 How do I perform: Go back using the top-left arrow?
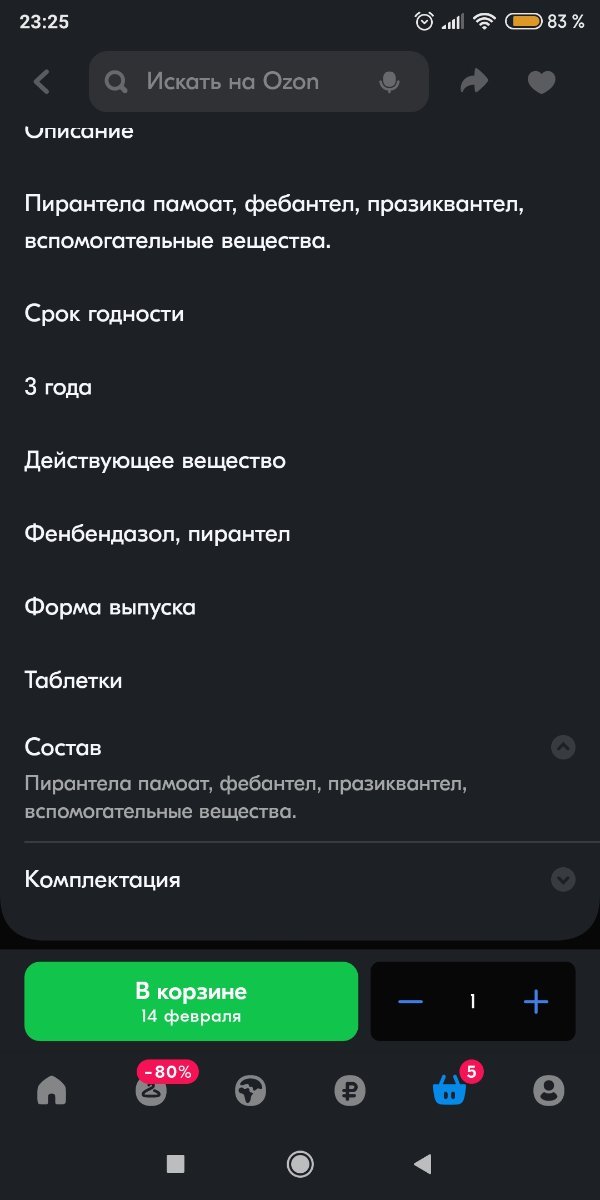(42, 82)
